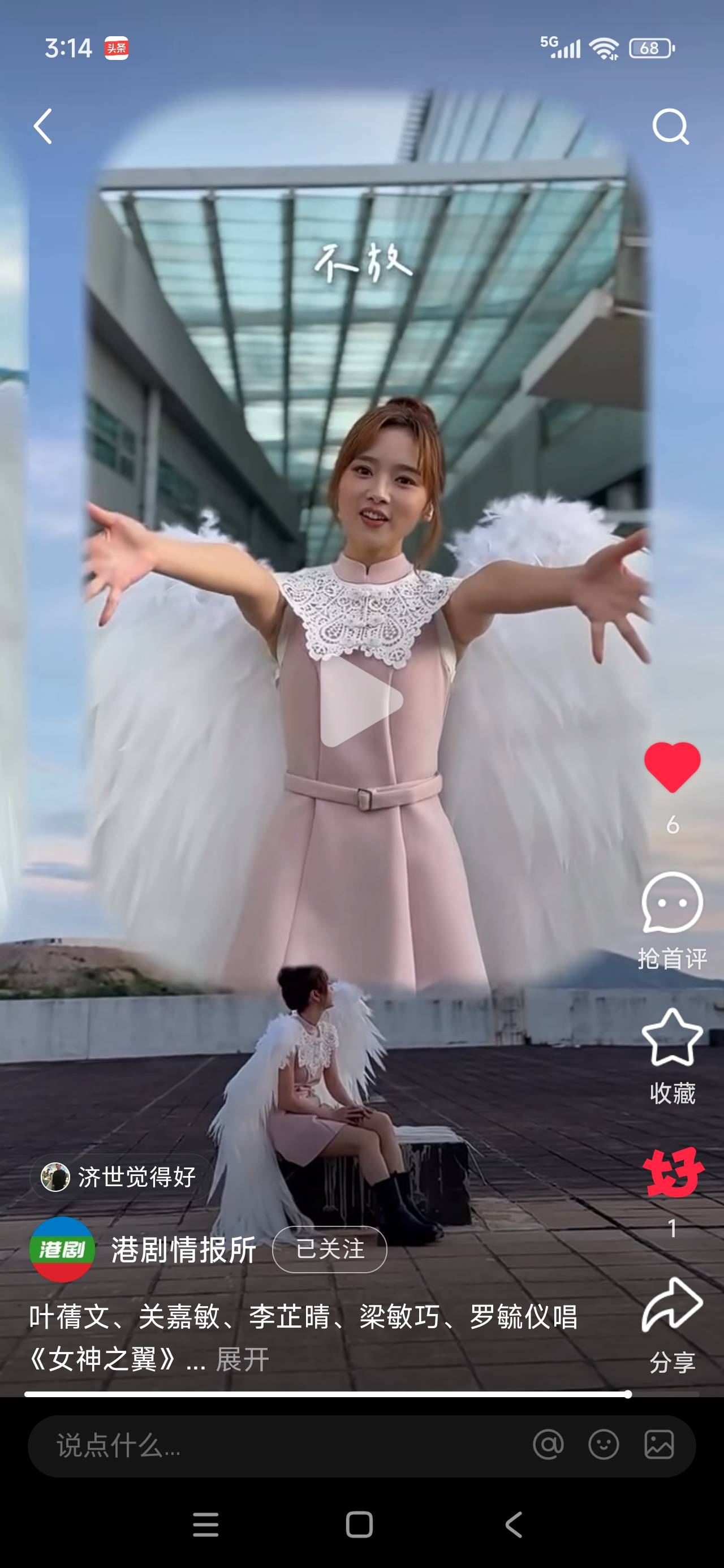The image size is (724, 1568).
Task: Attach a picture via image icon
Action: tap(659, 1445)
